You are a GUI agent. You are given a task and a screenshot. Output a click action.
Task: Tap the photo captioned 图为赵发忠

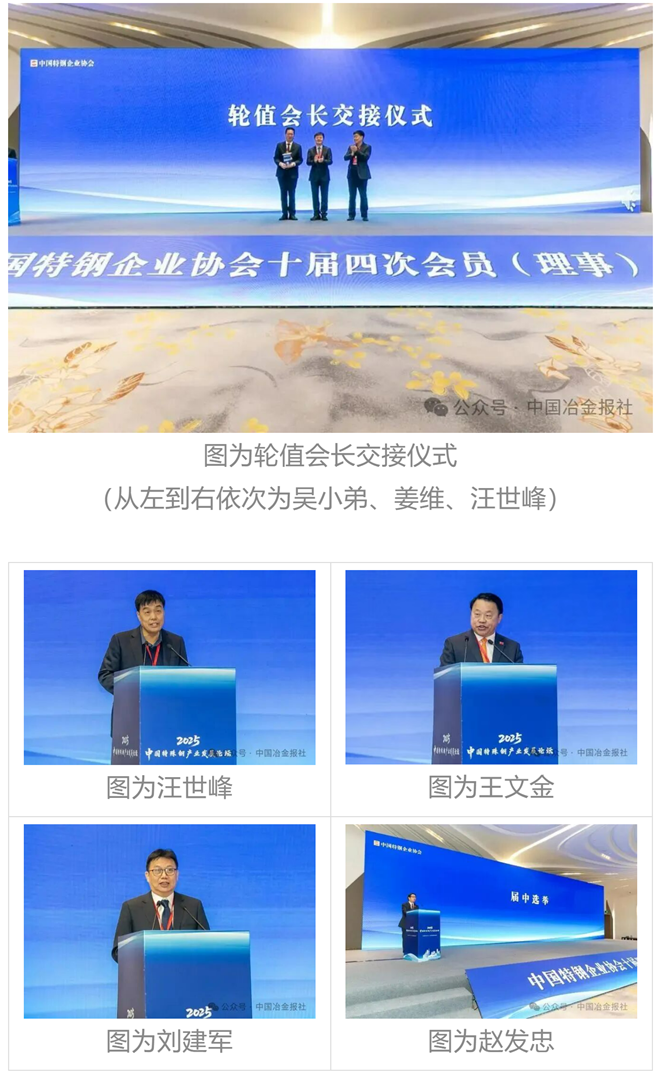[x=491, y=921]
